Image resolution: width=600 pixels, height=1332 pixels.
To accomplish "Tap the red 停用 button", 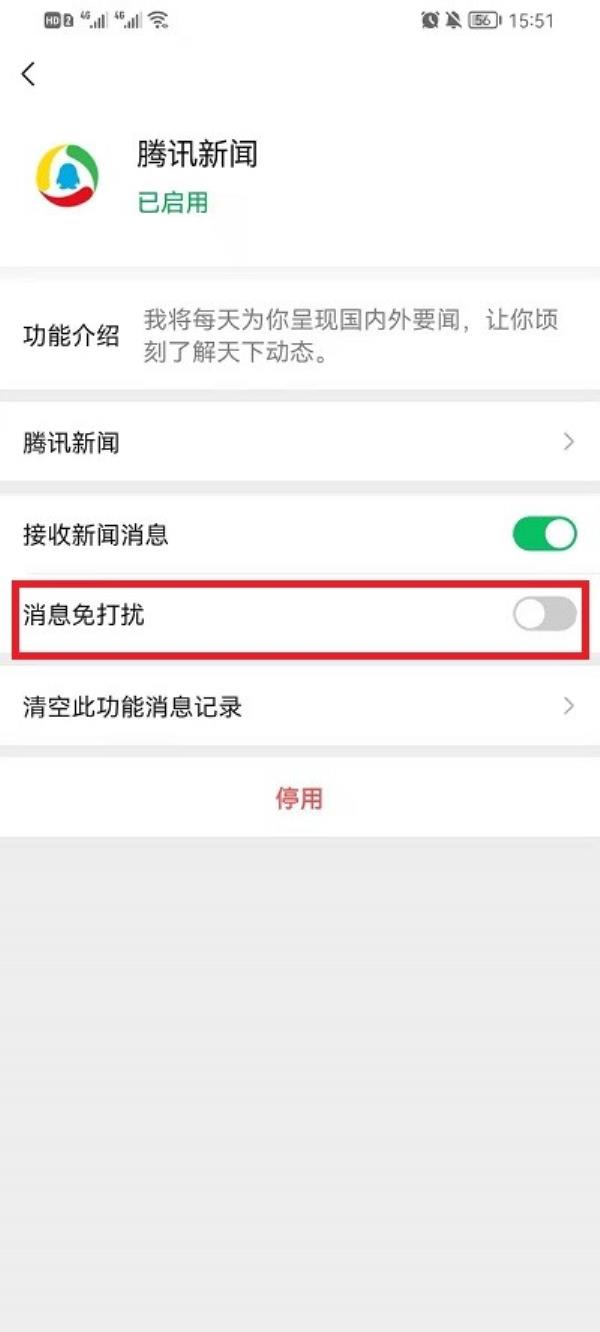I will coord(299,798).
